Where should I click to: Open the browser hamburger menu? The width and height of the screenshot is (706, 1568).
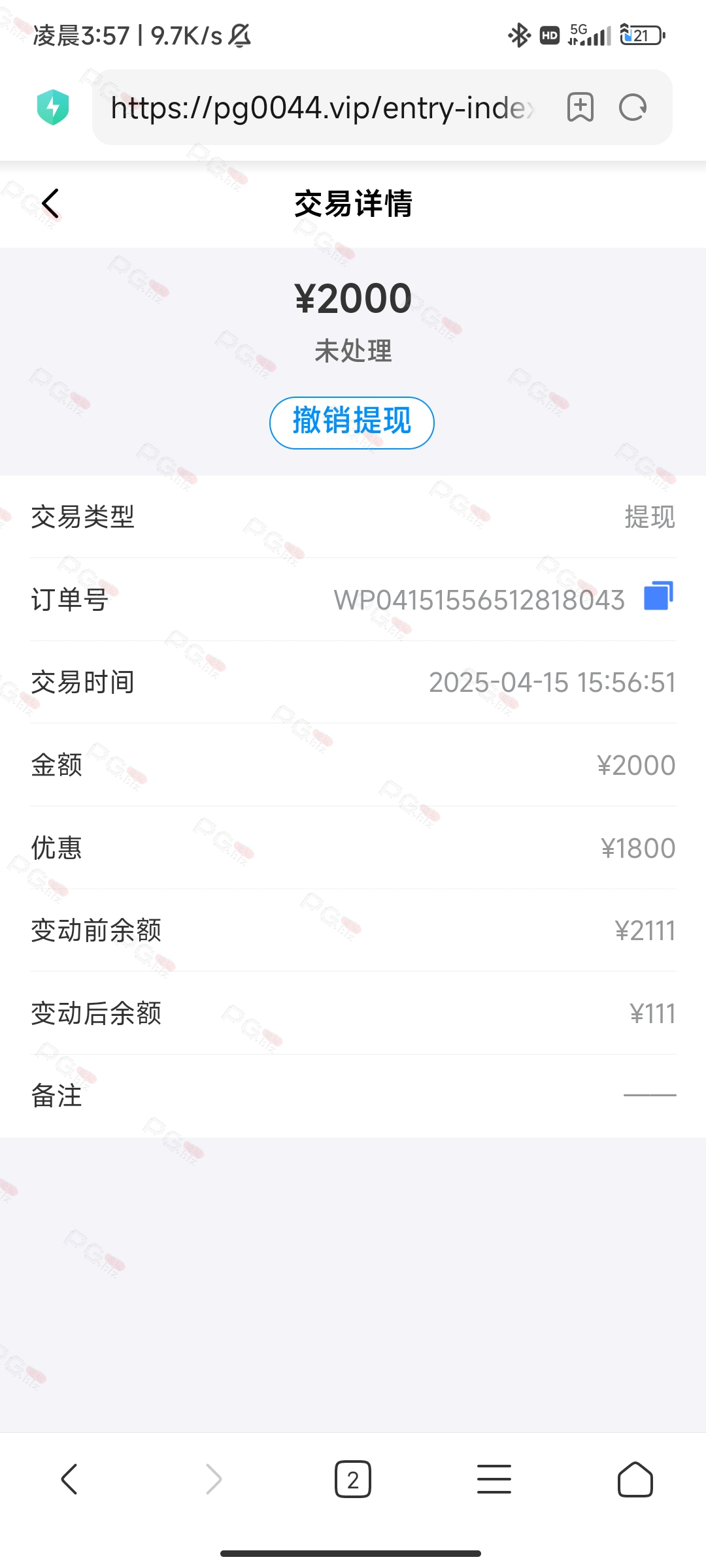pyautogui.click(x=494, y=1479)
